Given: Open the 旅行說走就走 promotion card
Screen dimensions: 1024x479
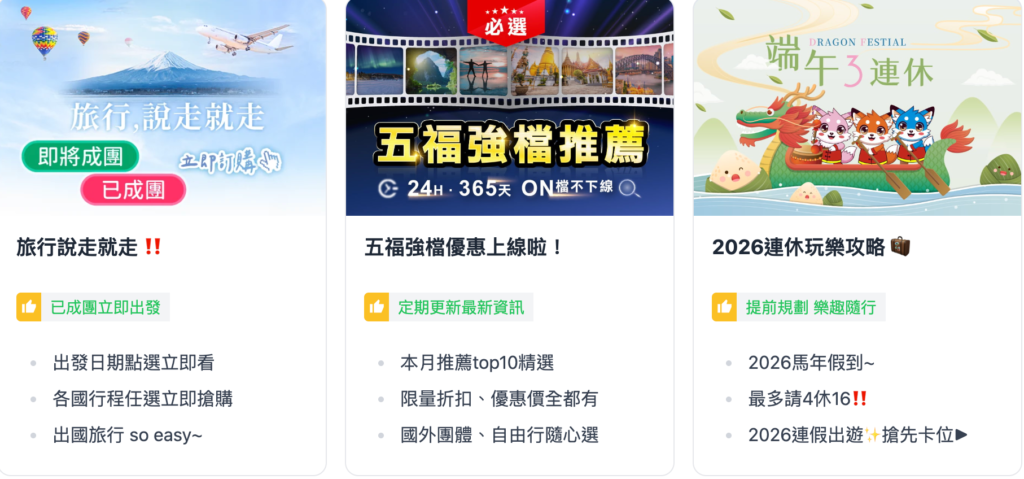Looking at the screenshot, I should 78,248.
